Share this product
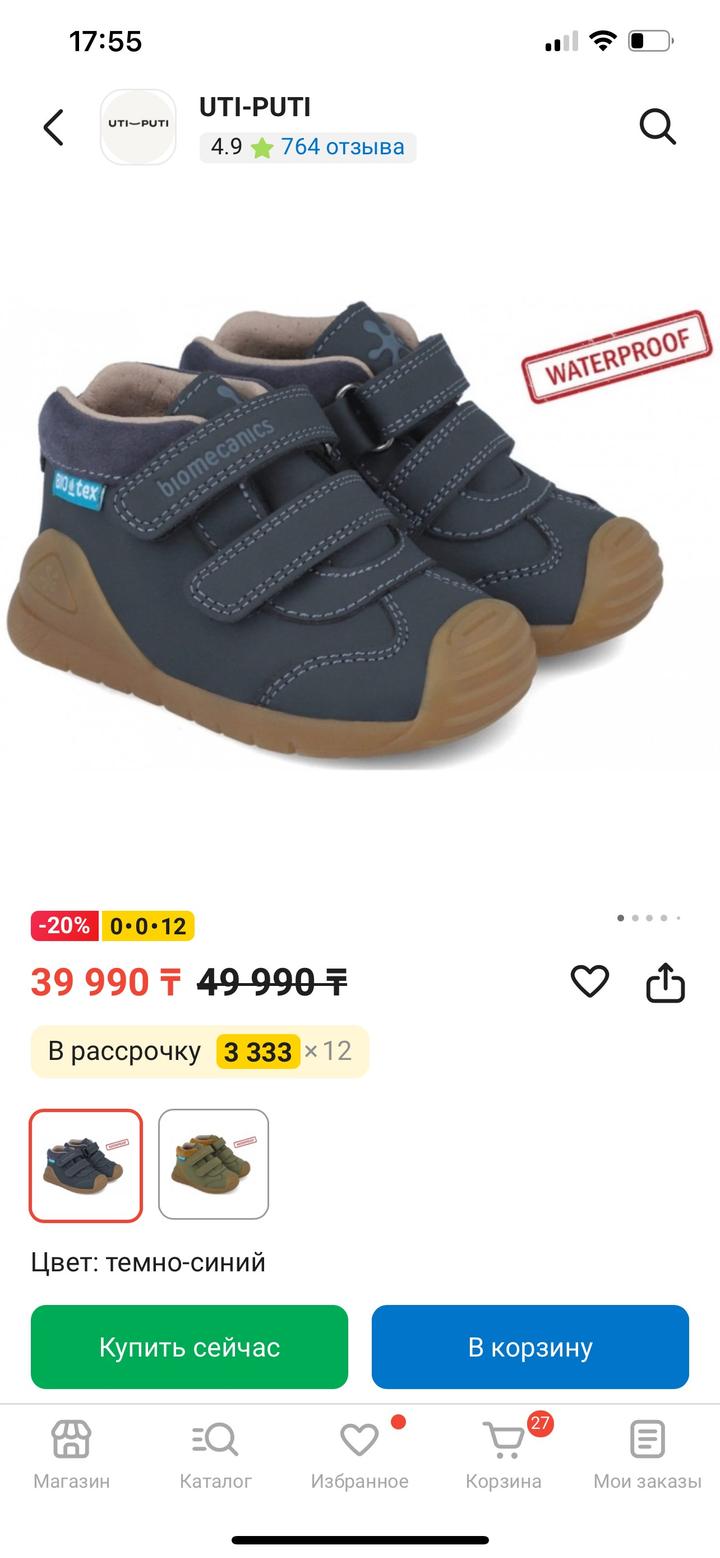The height and width of the screenshot is (1558, 720). 665,983
